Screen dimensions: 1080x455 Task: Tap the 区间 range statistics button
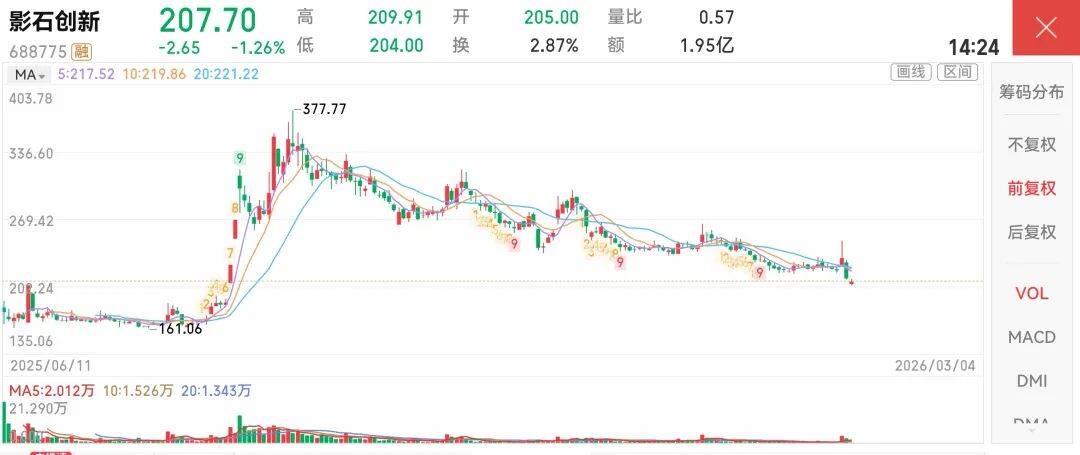point(958,72)
